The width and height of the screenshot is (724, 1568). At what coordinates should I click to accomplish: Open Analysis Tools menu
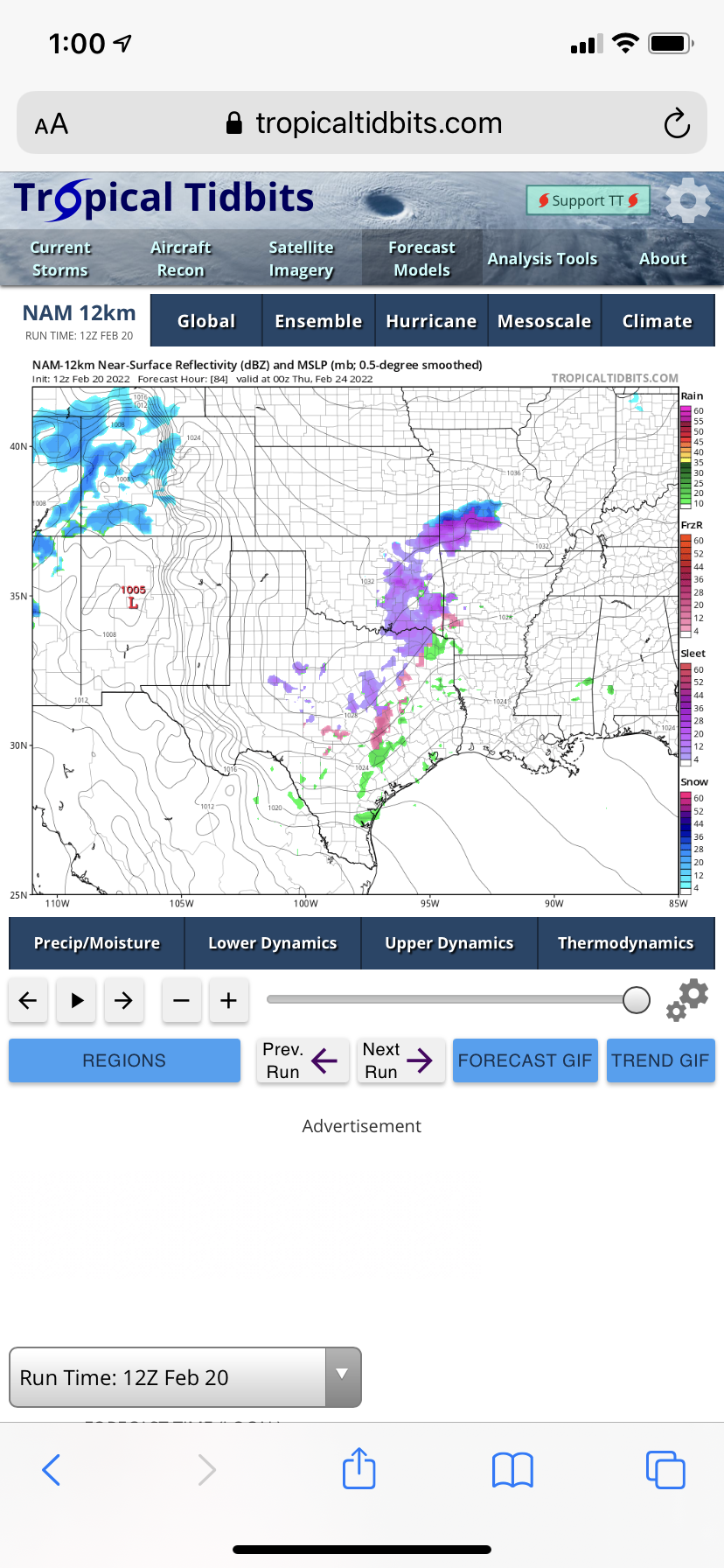(x=542, y=258)
